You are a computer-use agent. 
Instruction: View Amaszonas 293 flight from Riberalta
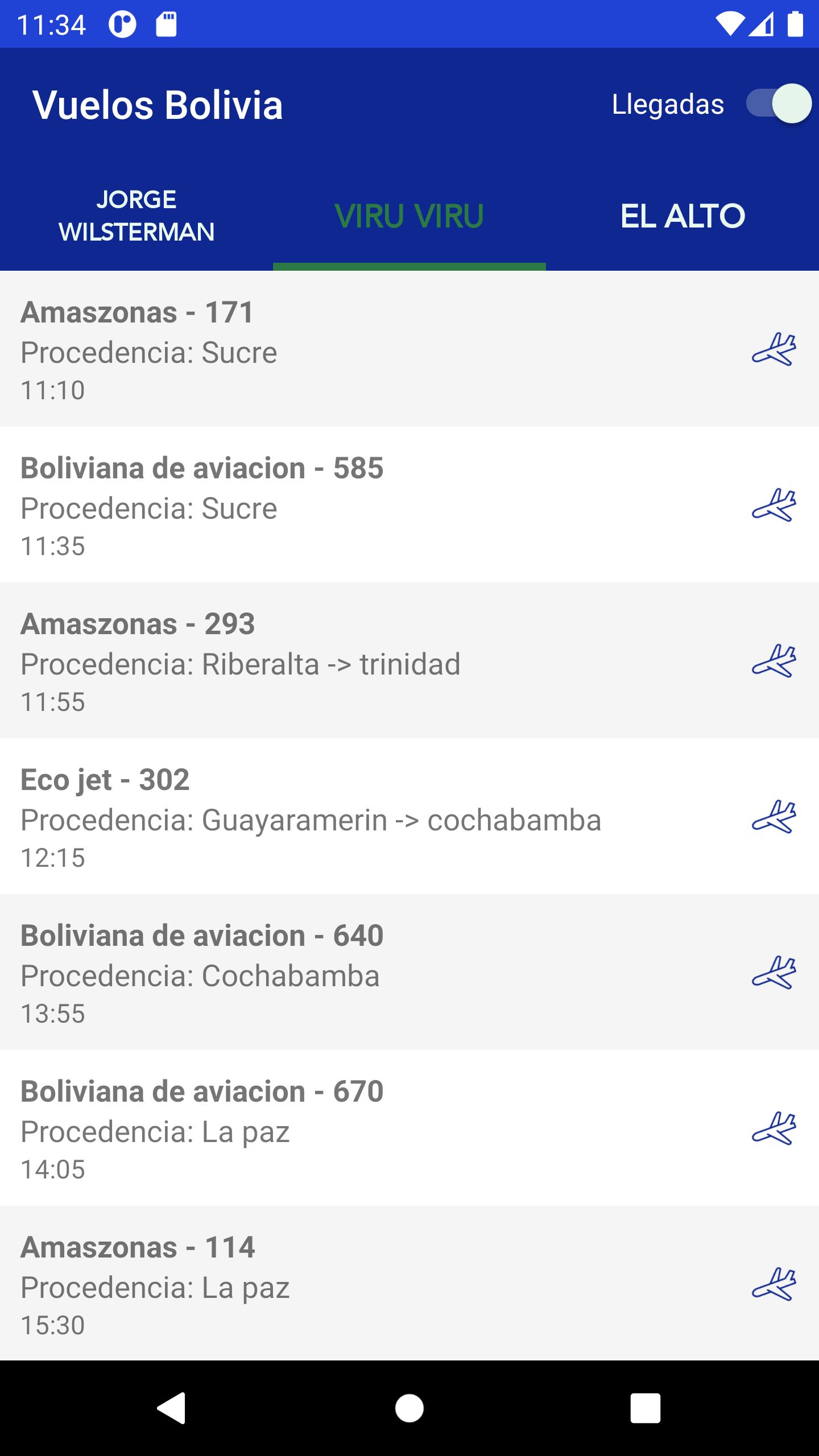tap(409, 660)
